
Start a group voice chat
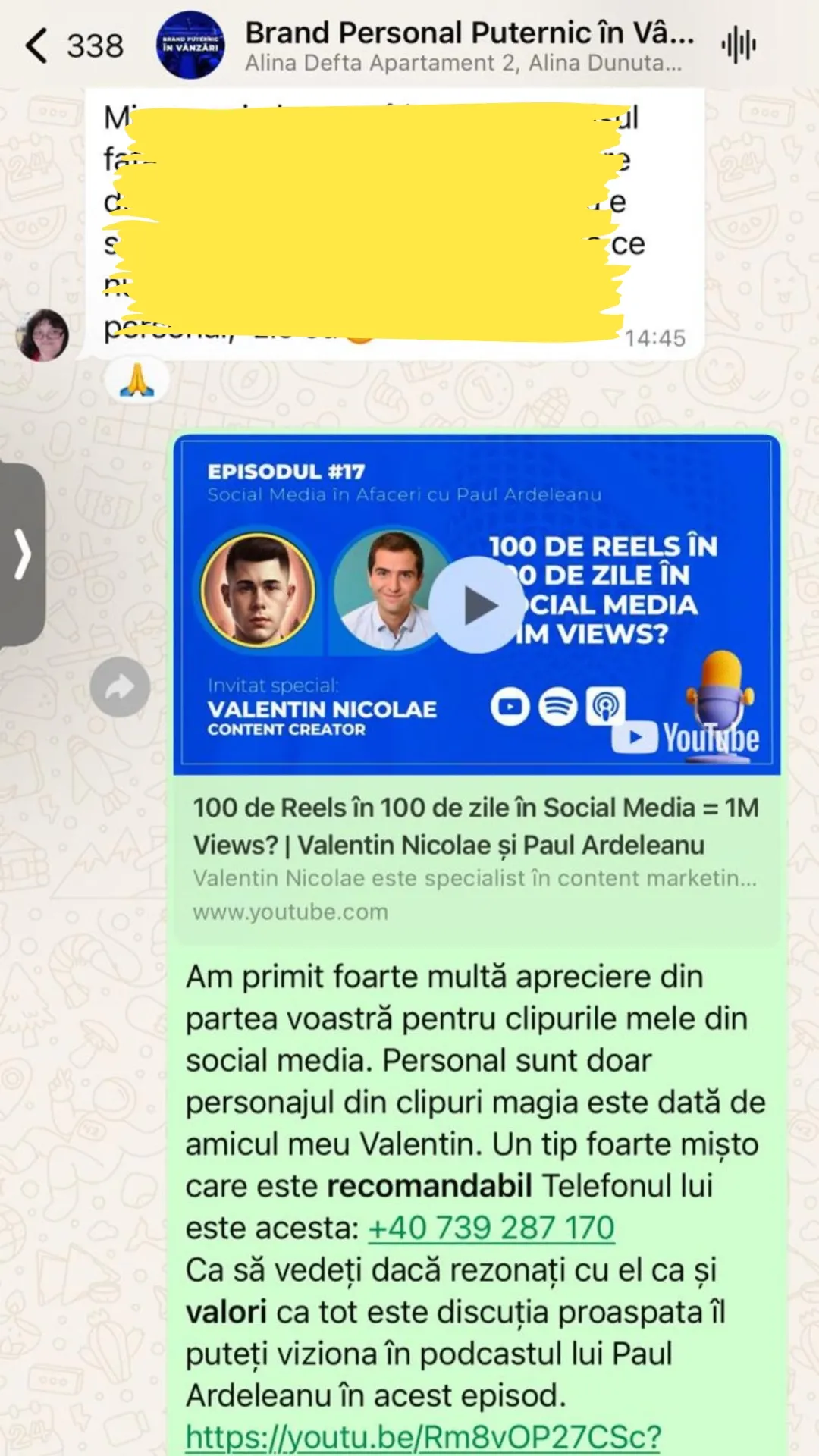pos(738,45)
